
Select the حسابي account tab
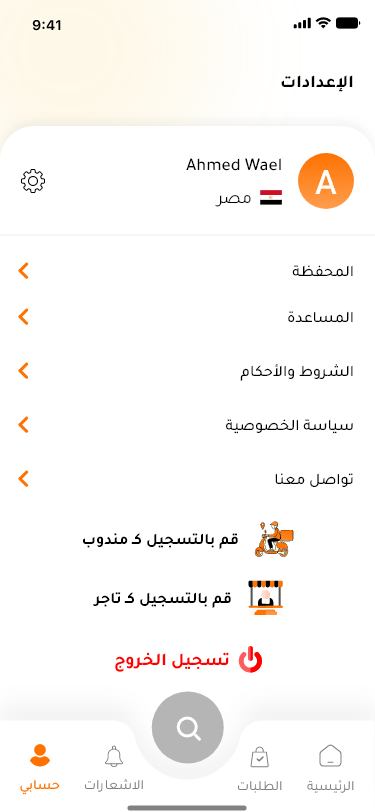40,767
